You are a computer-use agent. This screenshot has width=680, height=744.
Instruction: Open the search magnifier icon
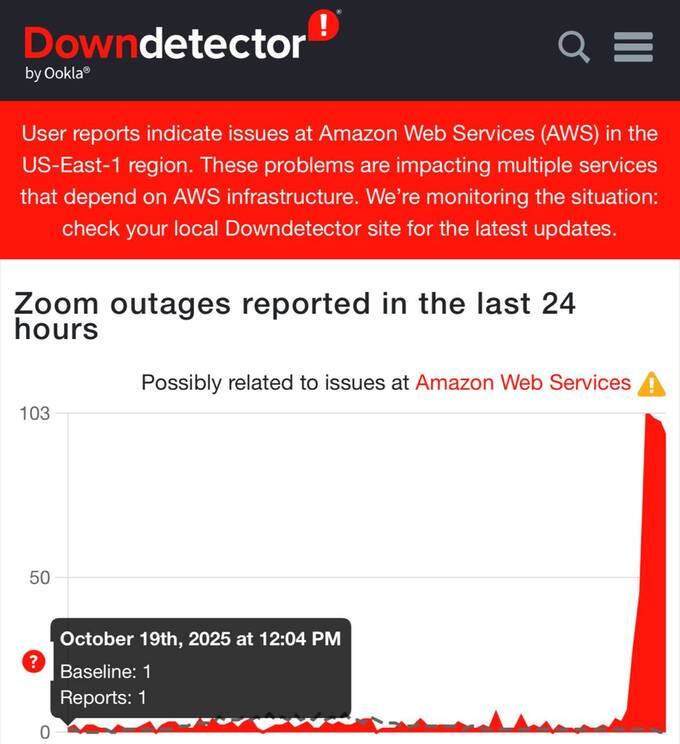573,47
